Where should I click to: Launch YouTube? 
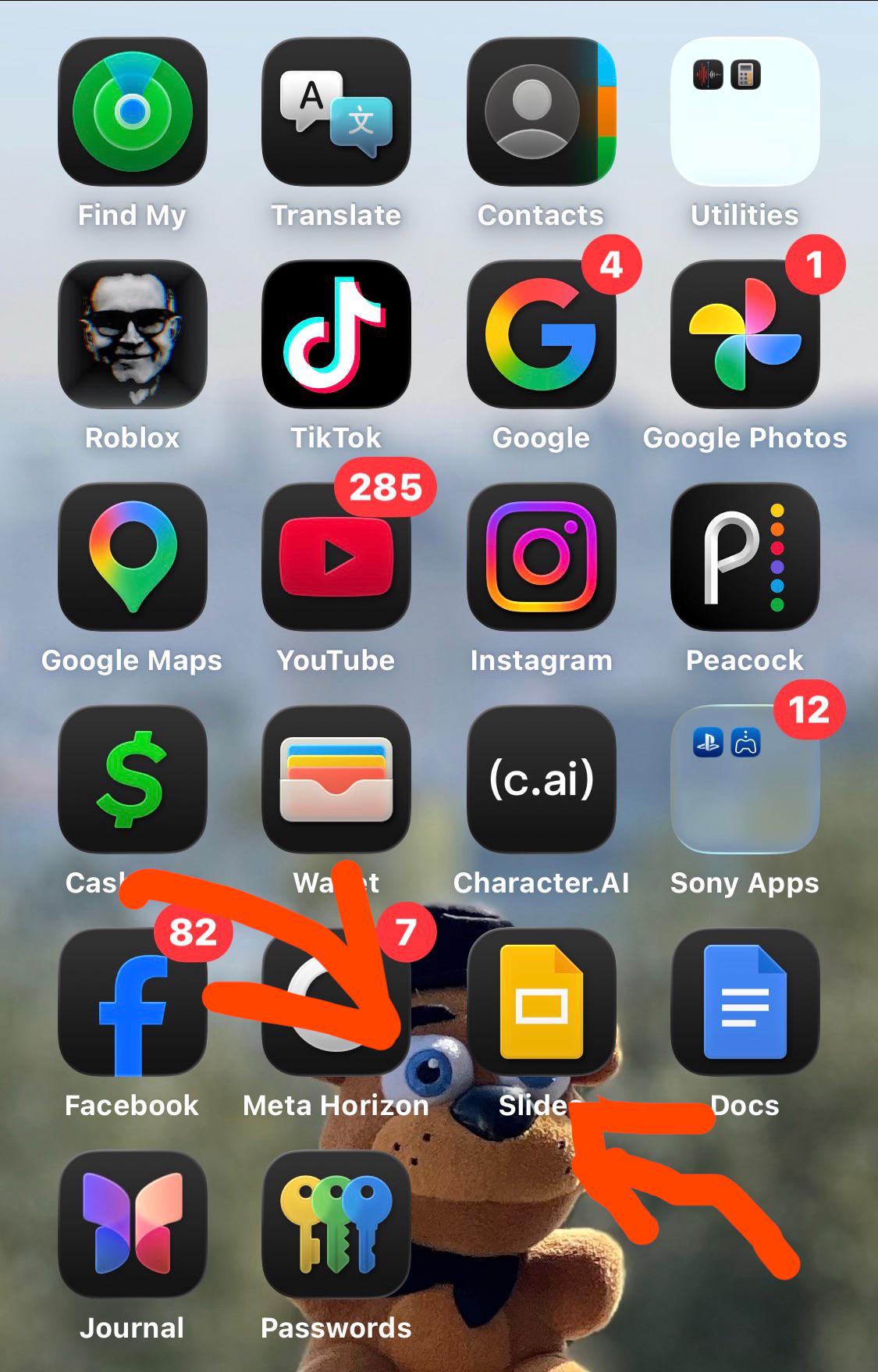tap(336, 557)
